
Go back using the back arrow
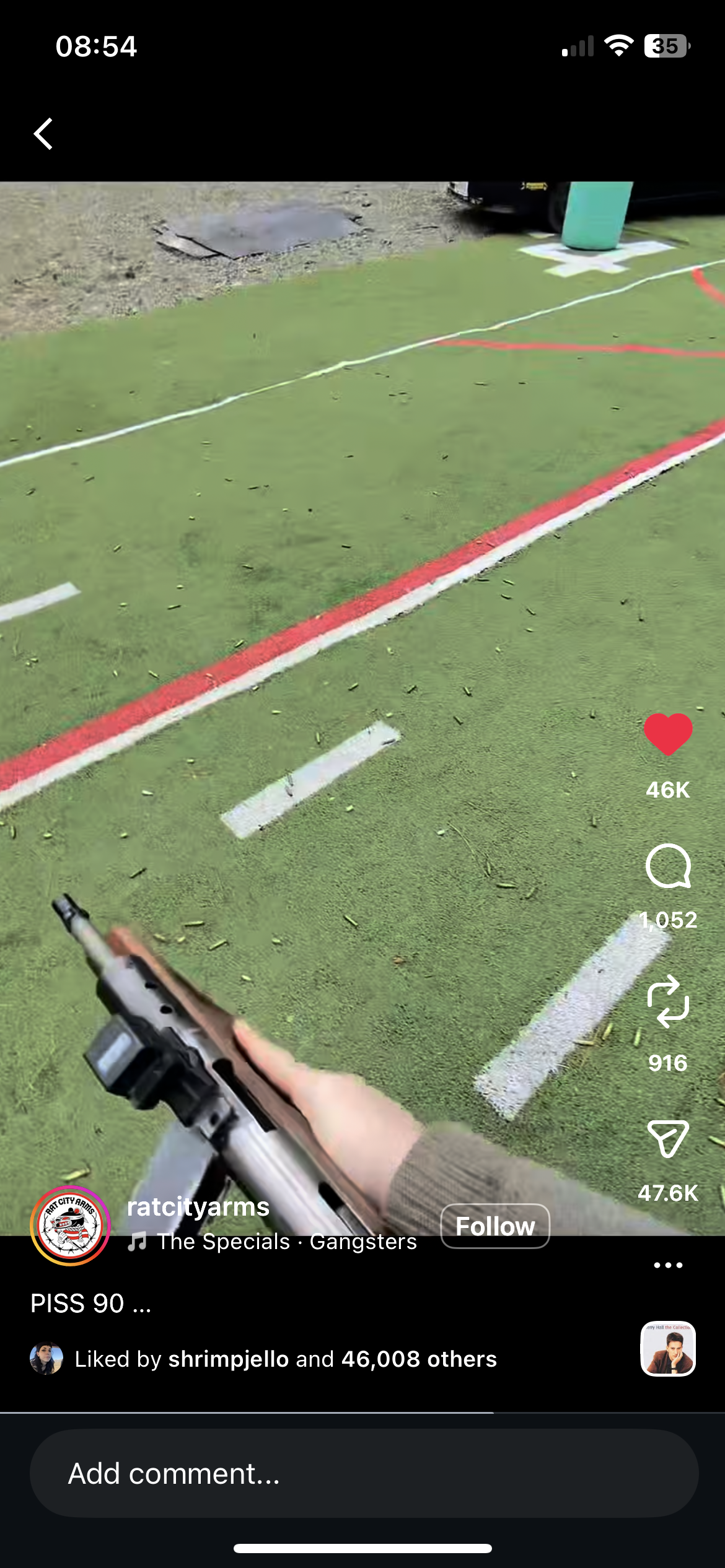[x=43, y=134]
